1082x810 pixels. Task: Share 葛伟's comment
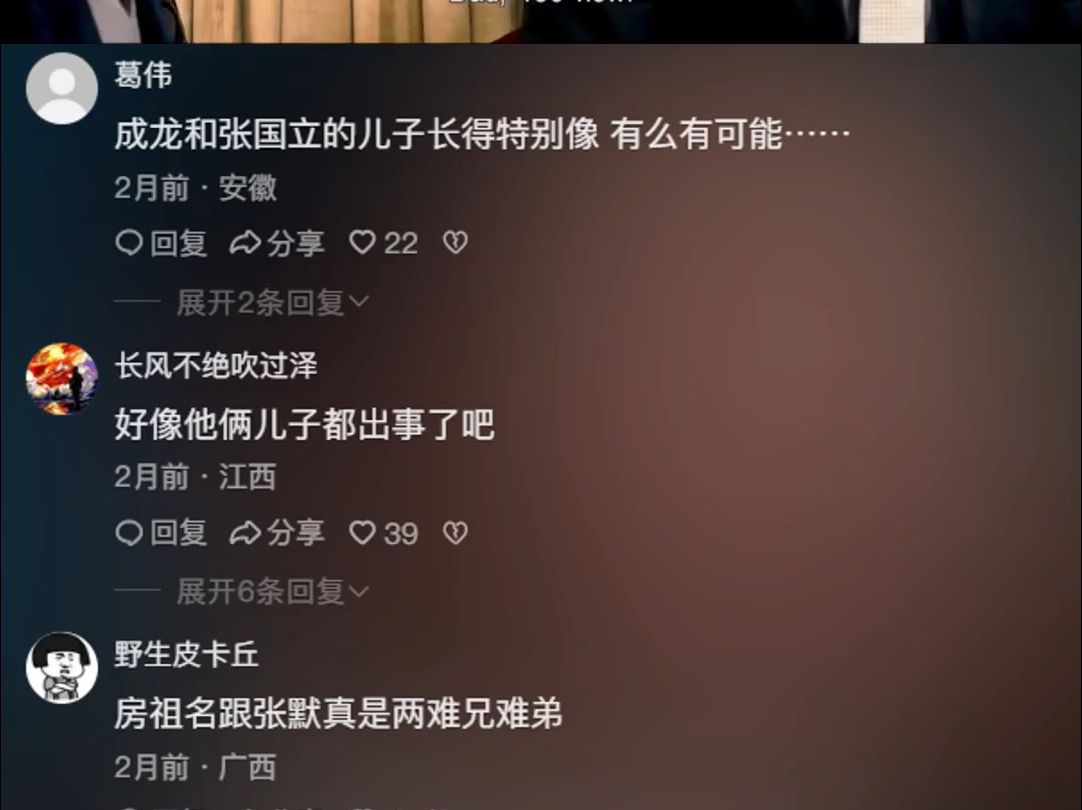click(277, 243)
